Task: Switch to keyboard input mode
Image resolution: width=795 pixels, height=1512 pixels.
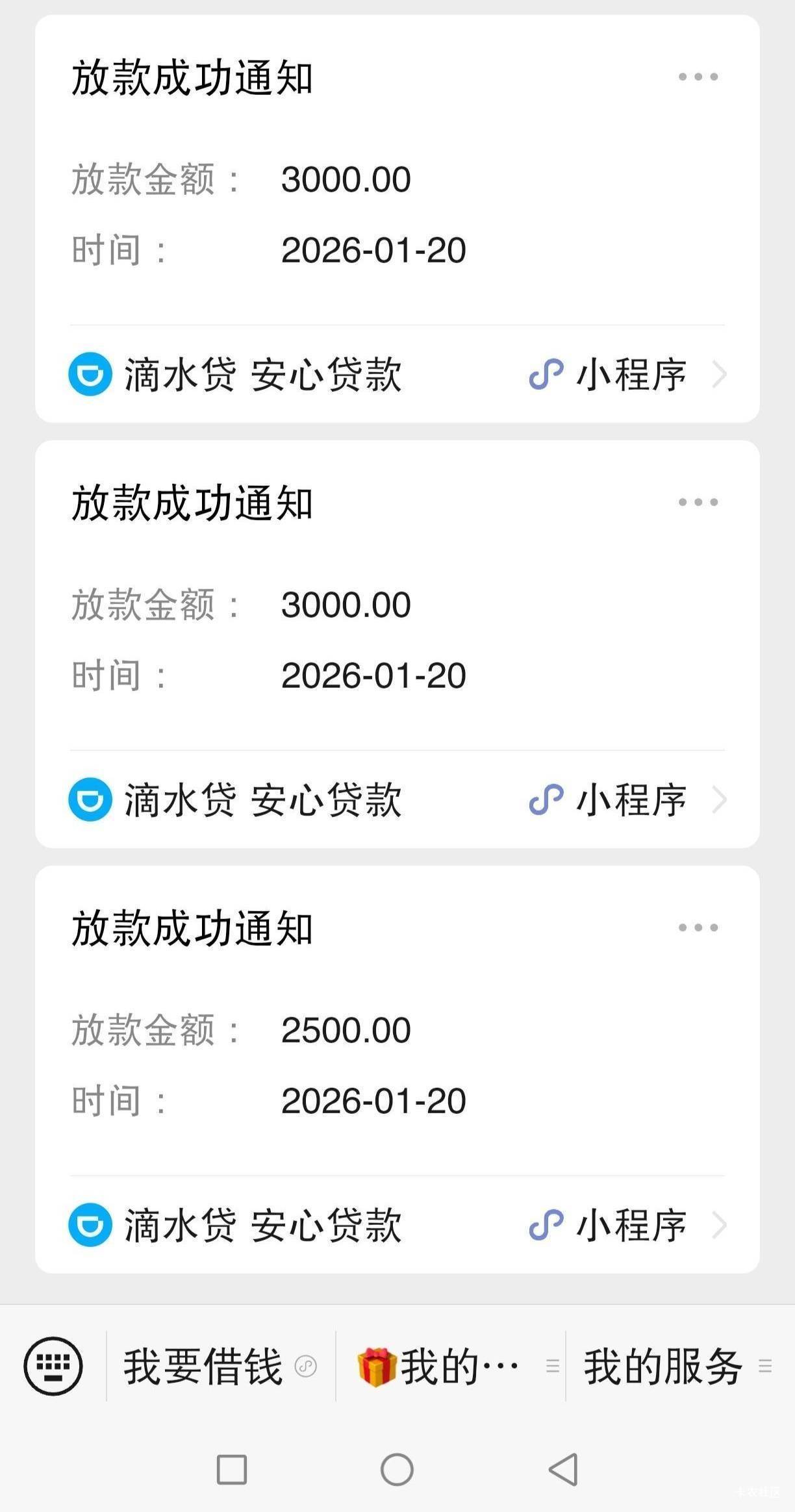Action: pyautogui.click(x=53, y=1367)
